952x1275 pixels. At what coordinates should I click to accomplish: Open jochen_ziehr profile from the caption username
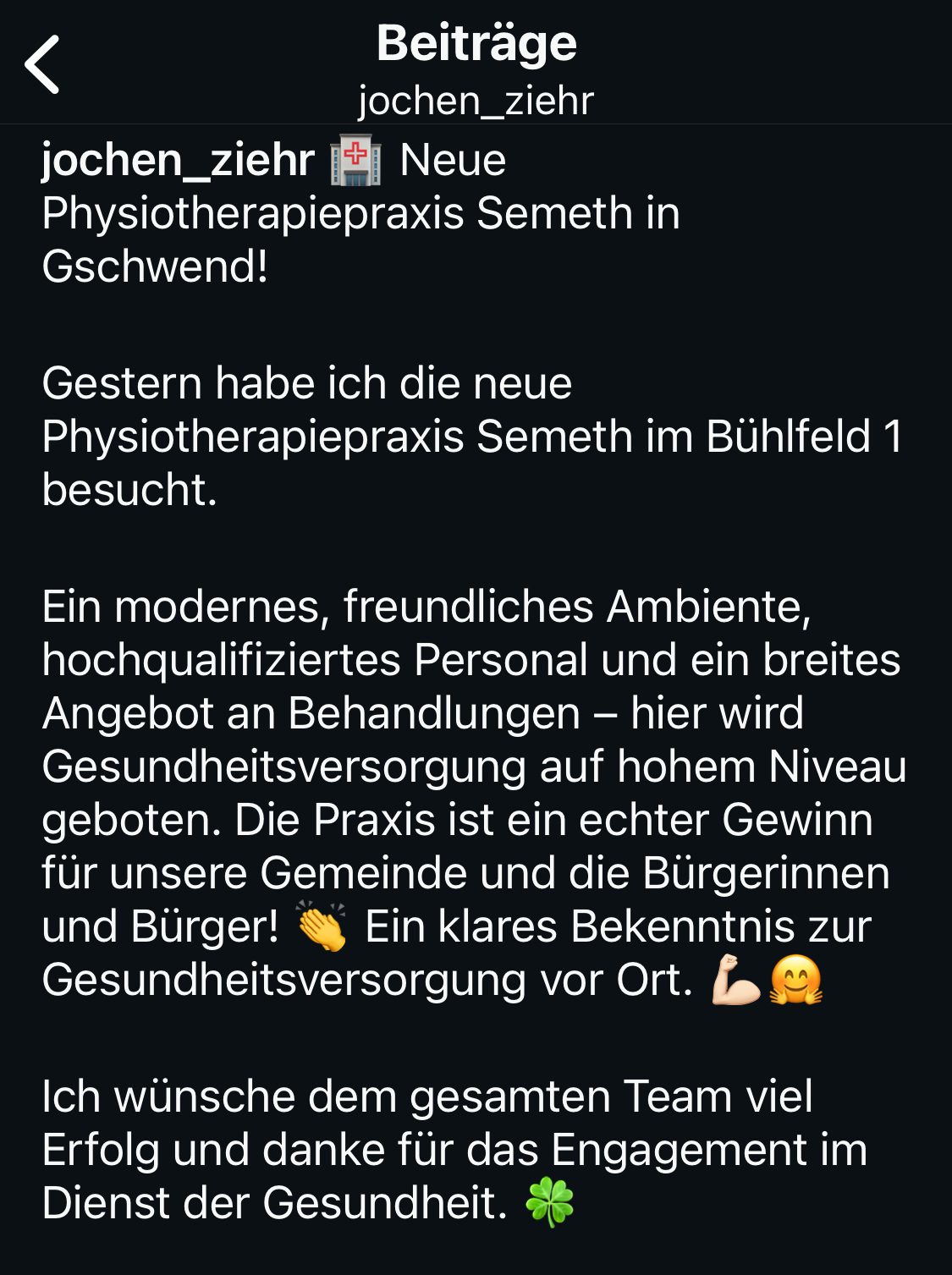[178, 160]
